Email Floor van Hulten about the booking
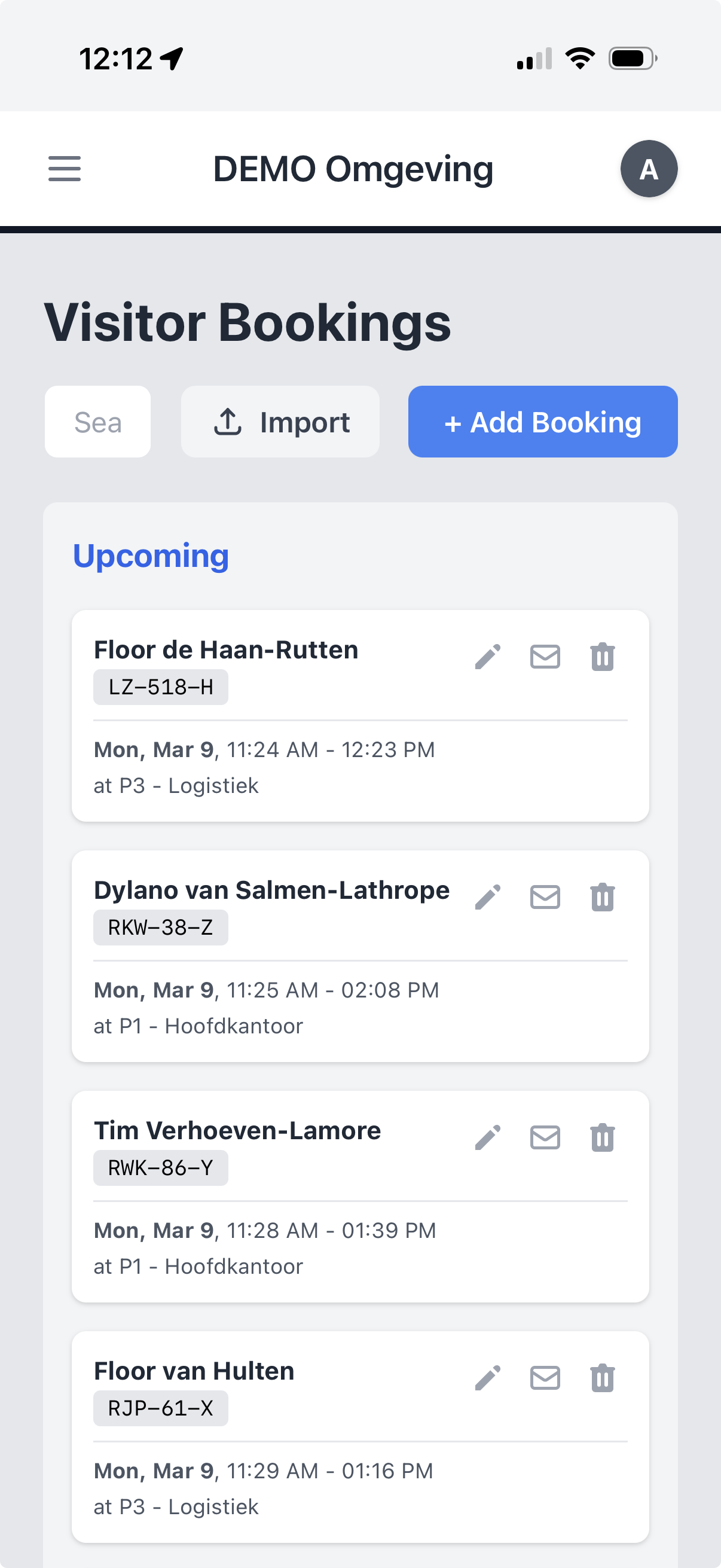 click(545, 1377)
